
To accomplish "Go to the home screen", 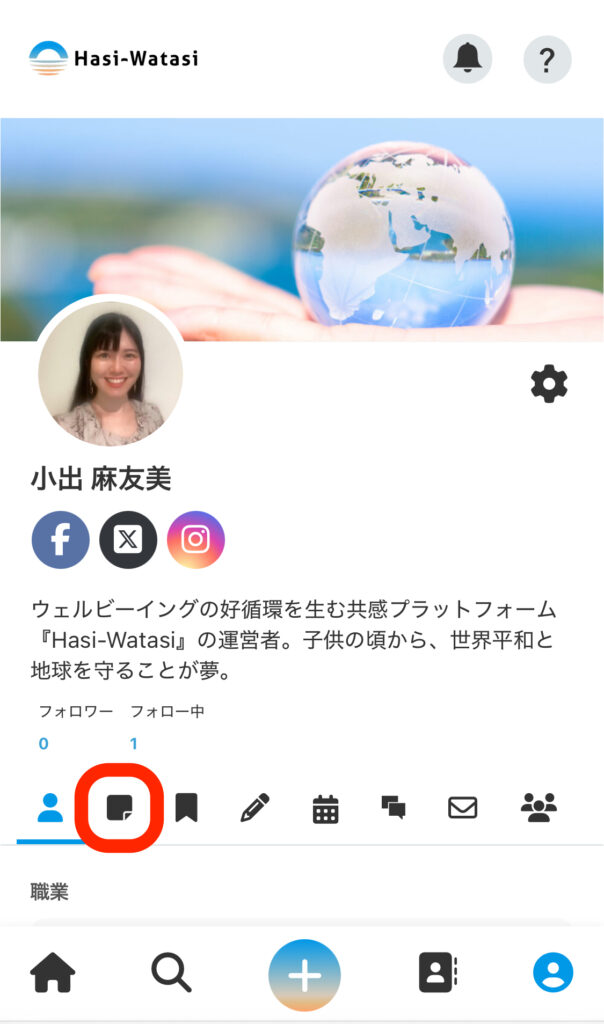I will point(52,972).
